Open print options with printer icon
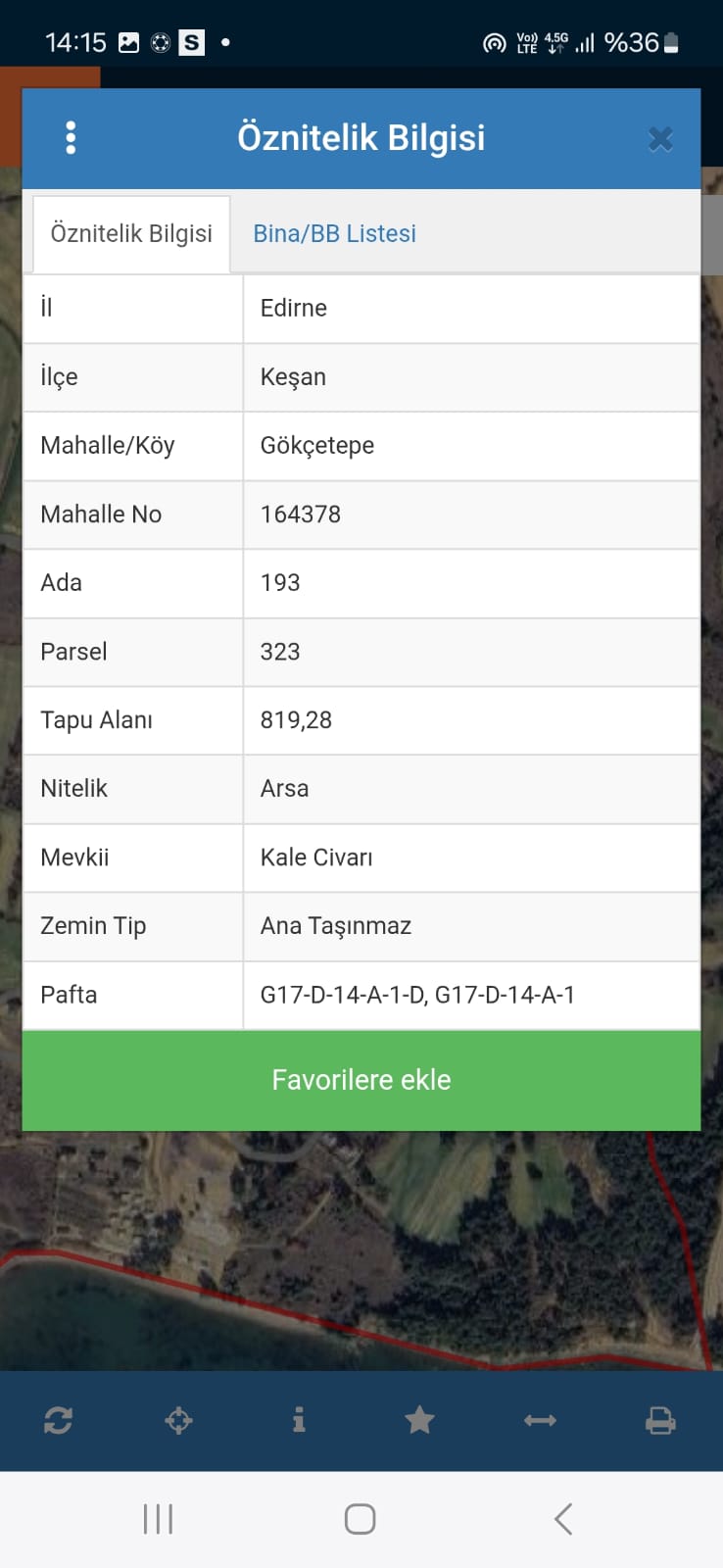The height and width of the screenshot is (1568, 723). pos(660,1420)
